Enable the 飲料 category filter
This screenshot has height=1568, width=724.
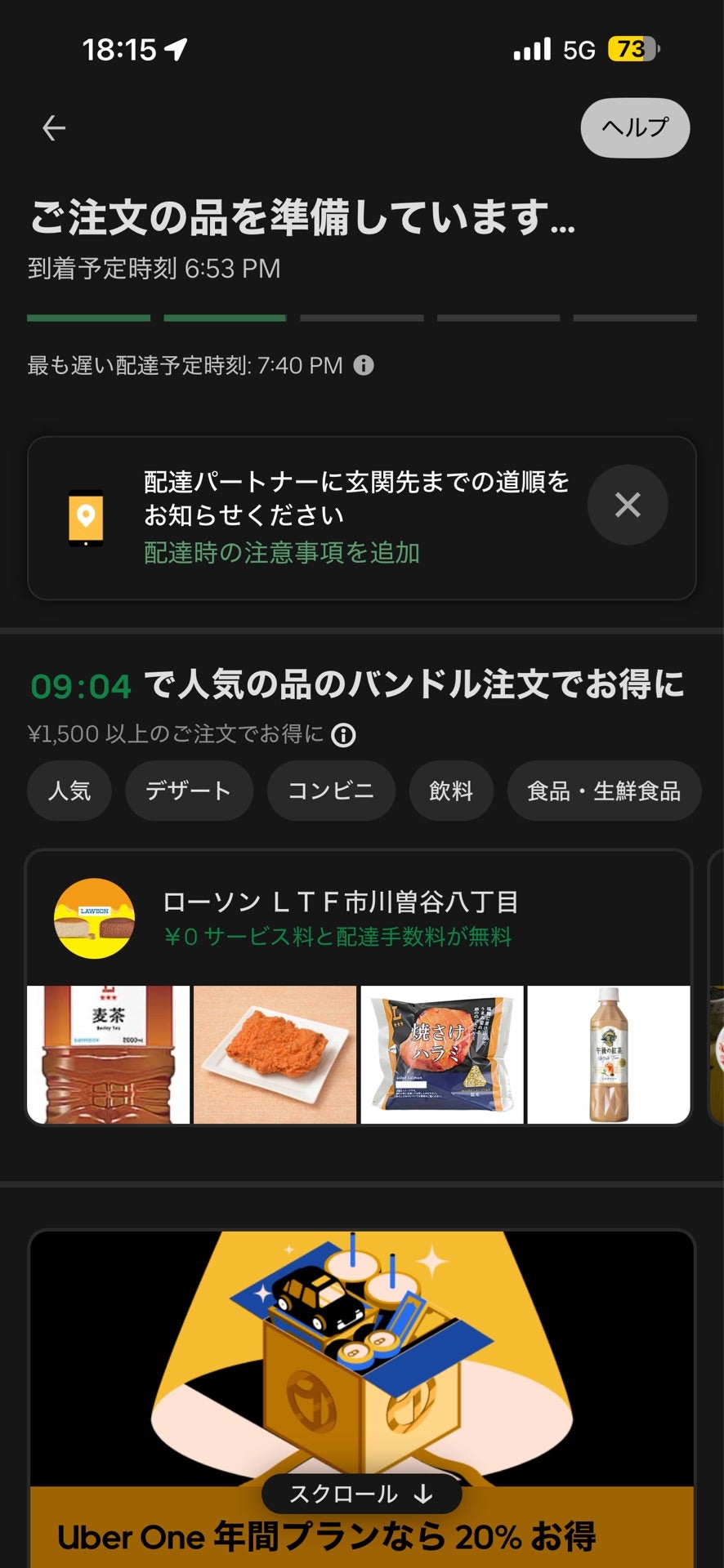click(x=450, y=791)
